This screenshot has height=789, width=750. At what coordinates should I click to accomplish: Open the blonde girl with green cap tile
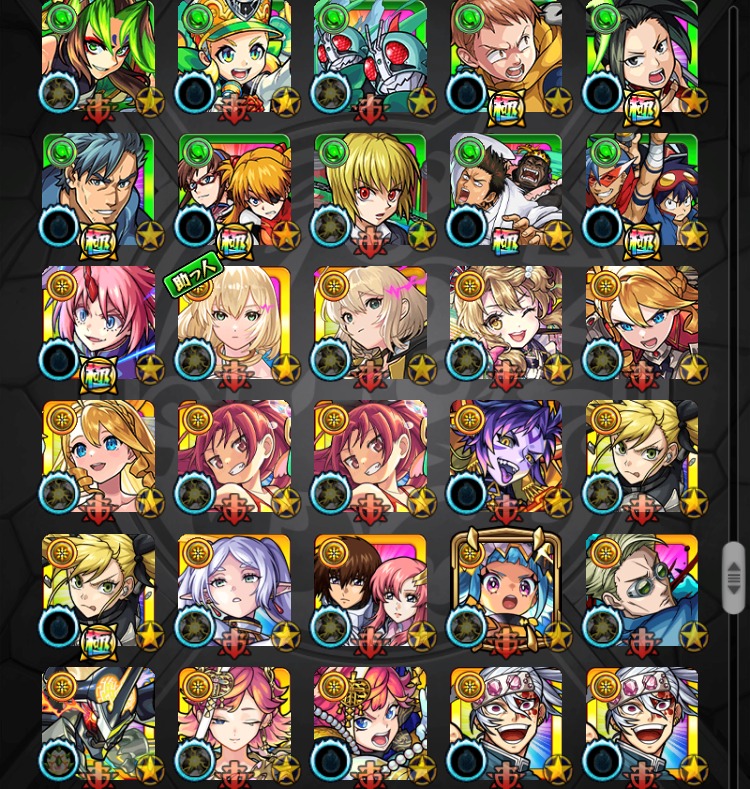pos(234,55)
